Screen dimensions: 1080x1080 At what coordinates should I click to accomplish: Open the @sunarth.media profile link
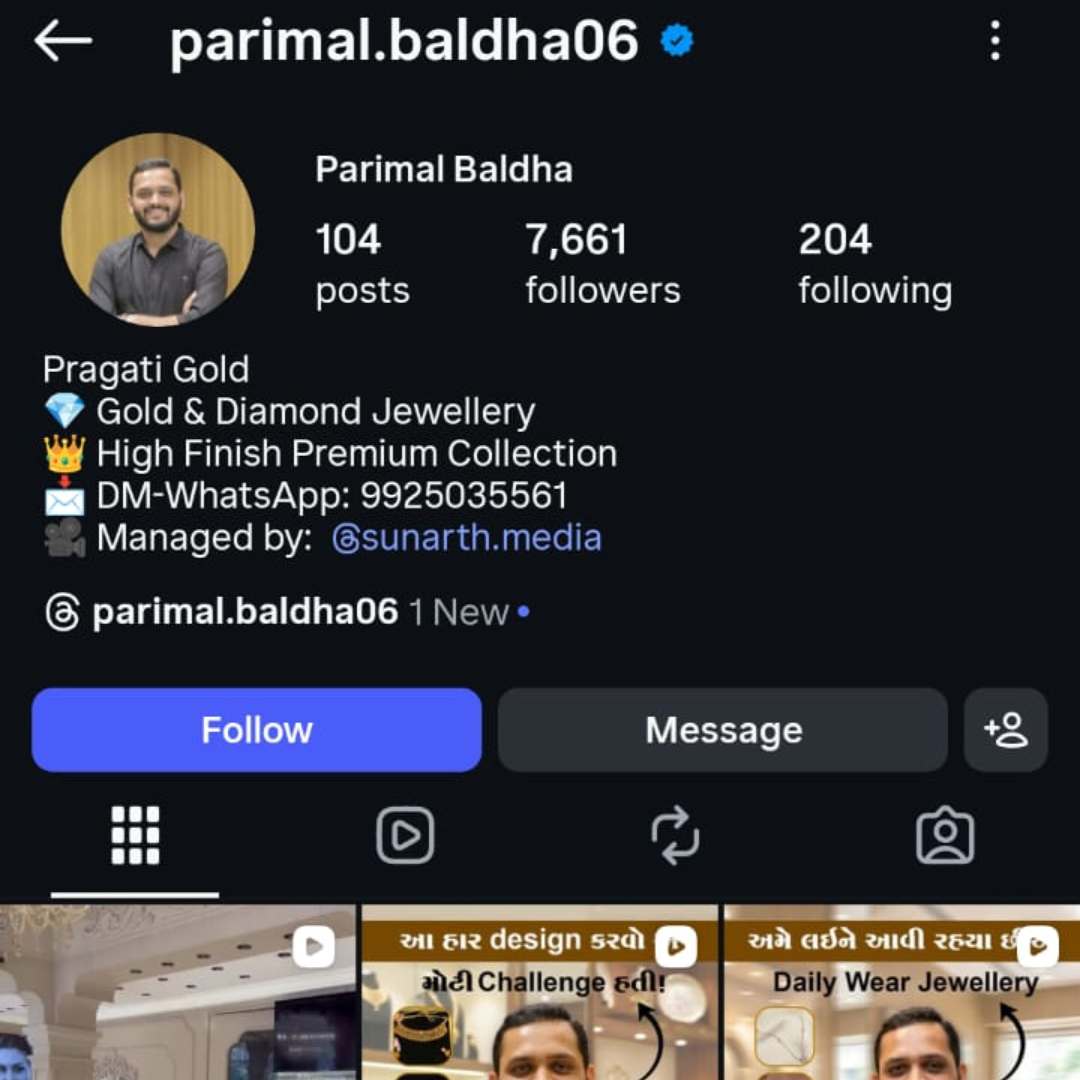[x=467, y=538]
